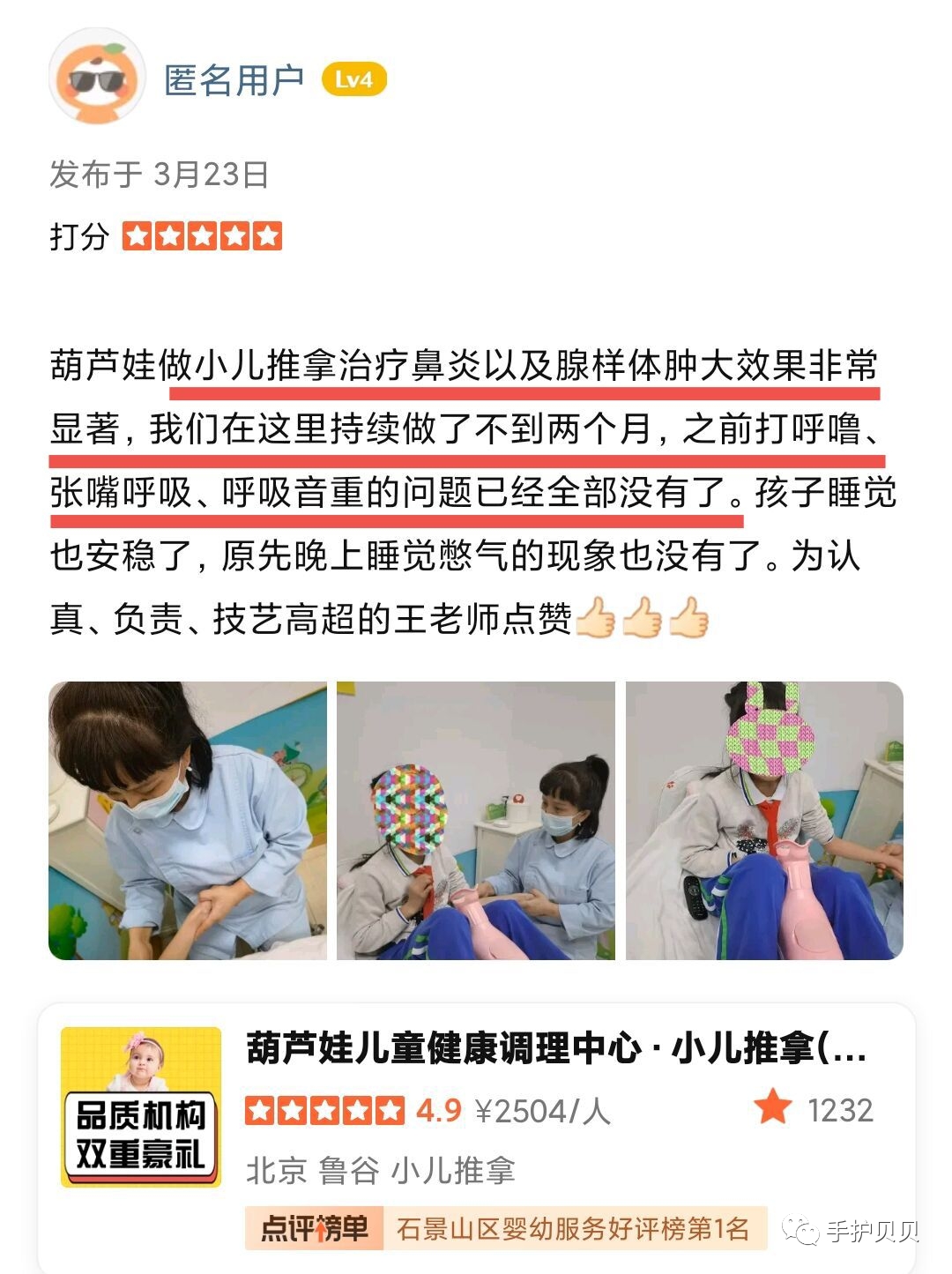View the review photo with pink-green sticker
This screenshot has height=1274, width=952.
coord(764,821)
